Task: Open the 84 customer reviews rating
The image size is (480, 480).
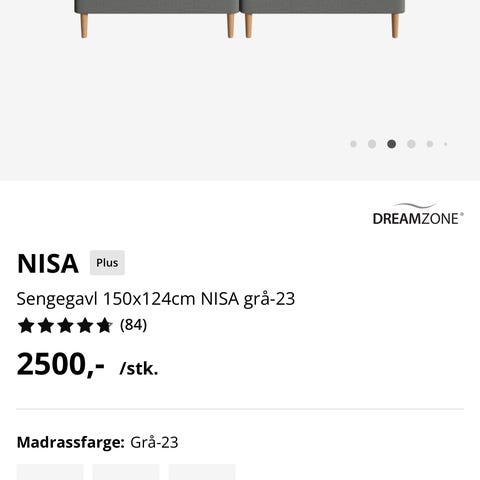Action: pos(82,325)
